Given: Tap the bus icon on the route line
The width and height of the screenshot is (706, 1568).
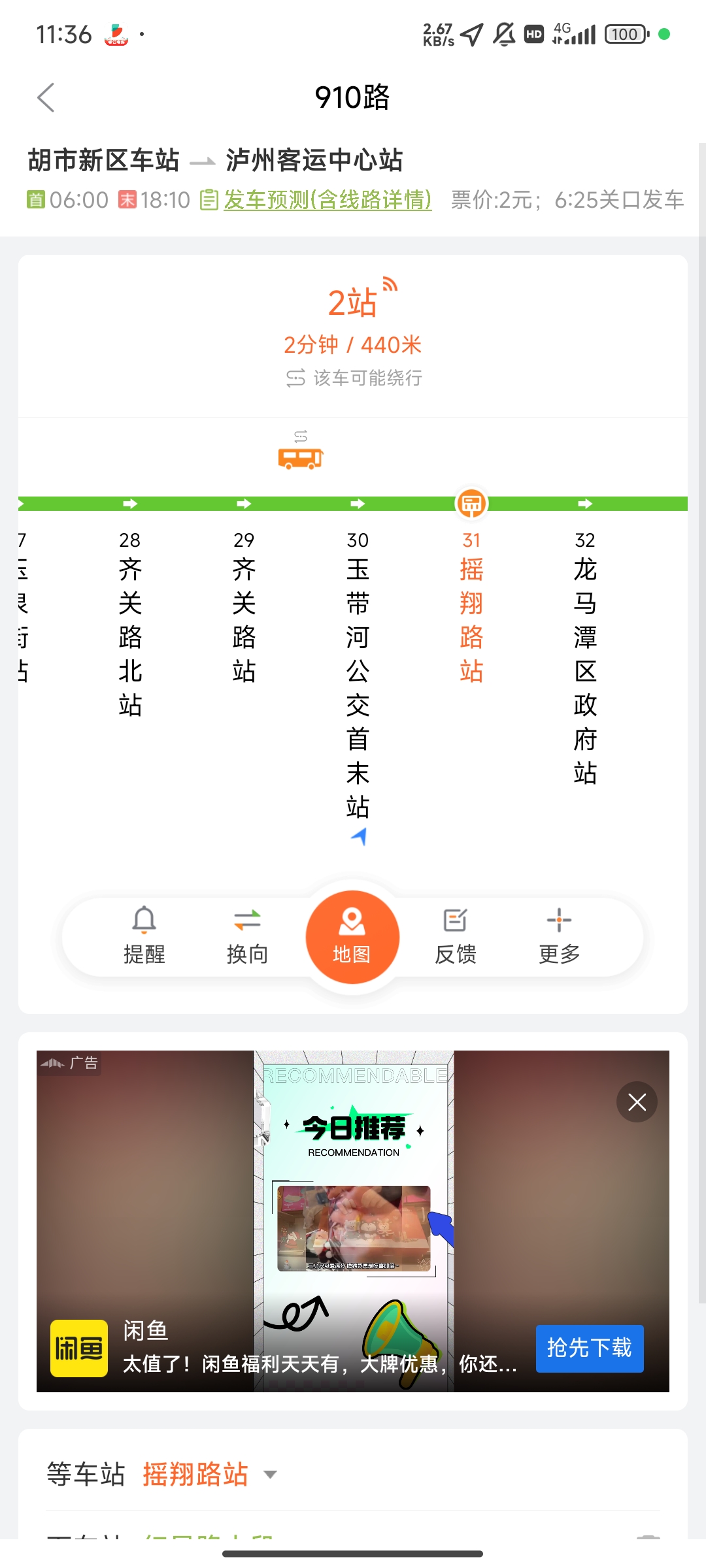Looking at the screenshot, I should click(301, 457).
